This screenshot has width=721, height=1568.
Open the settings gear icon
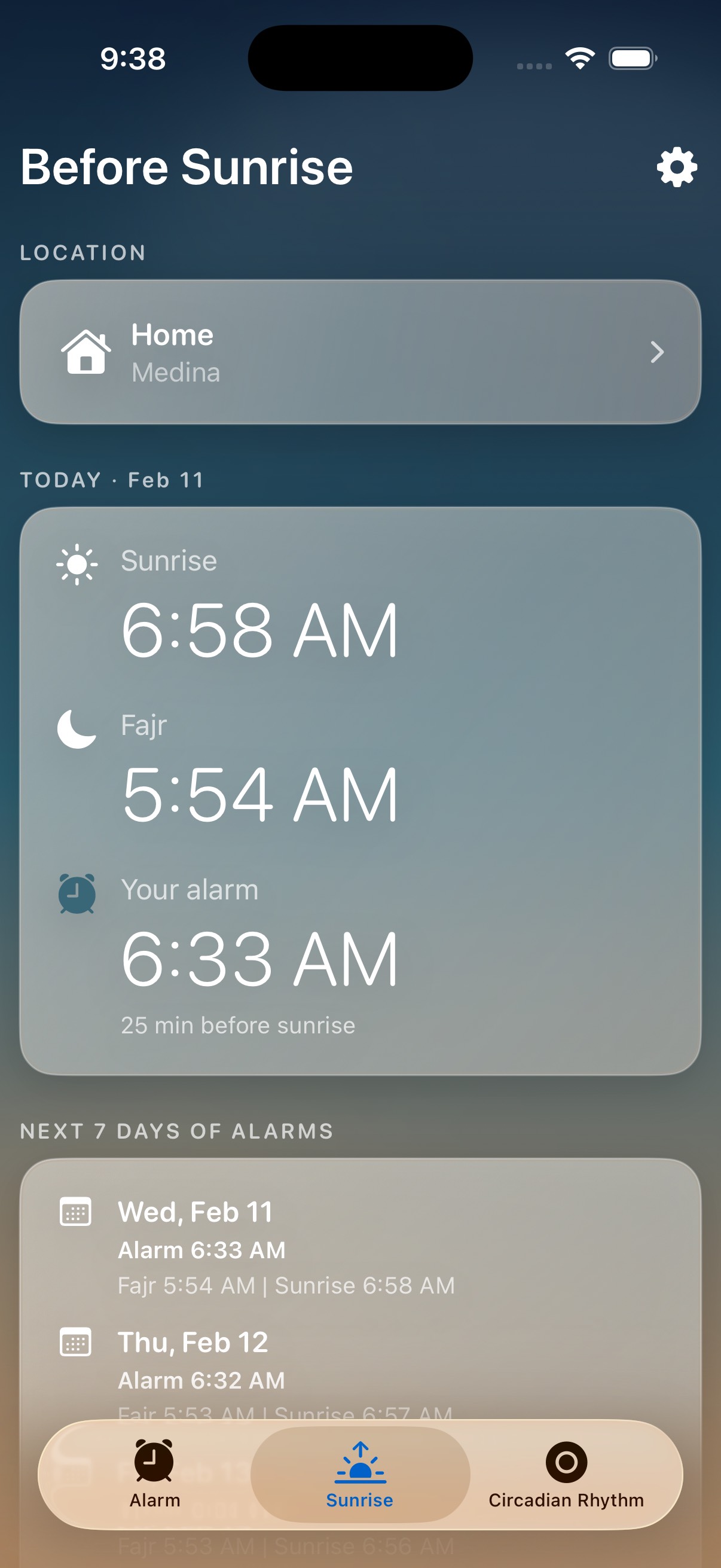pyautogui.click(x=676, y=167)
